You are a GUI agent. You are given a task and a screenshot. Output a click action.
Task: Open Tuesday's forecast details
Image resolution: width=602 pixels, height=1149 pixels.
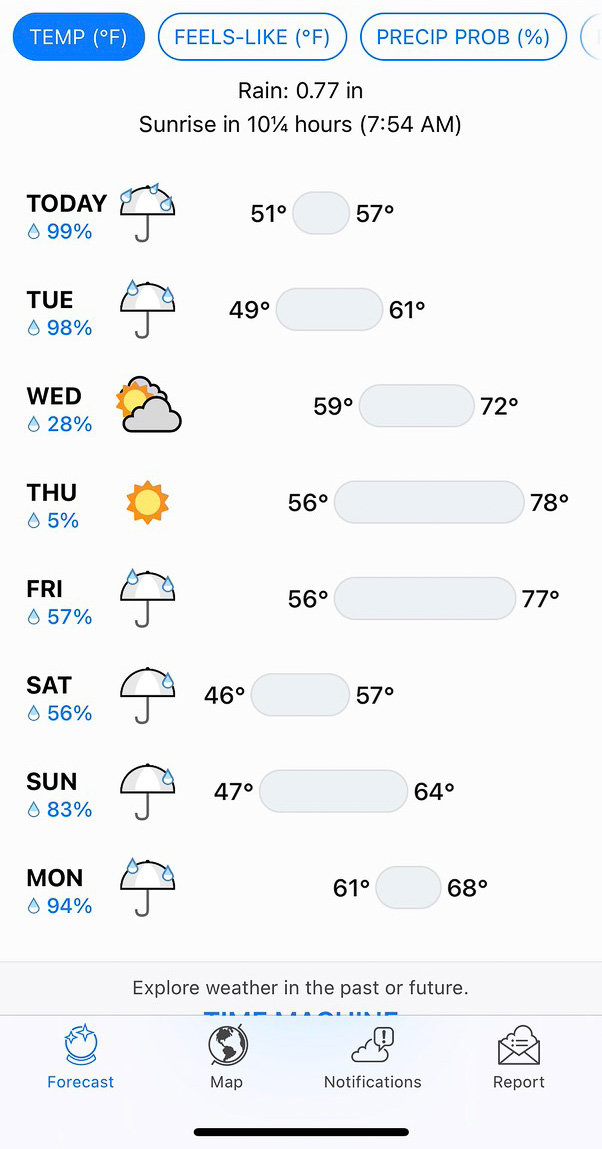(300, 310)
